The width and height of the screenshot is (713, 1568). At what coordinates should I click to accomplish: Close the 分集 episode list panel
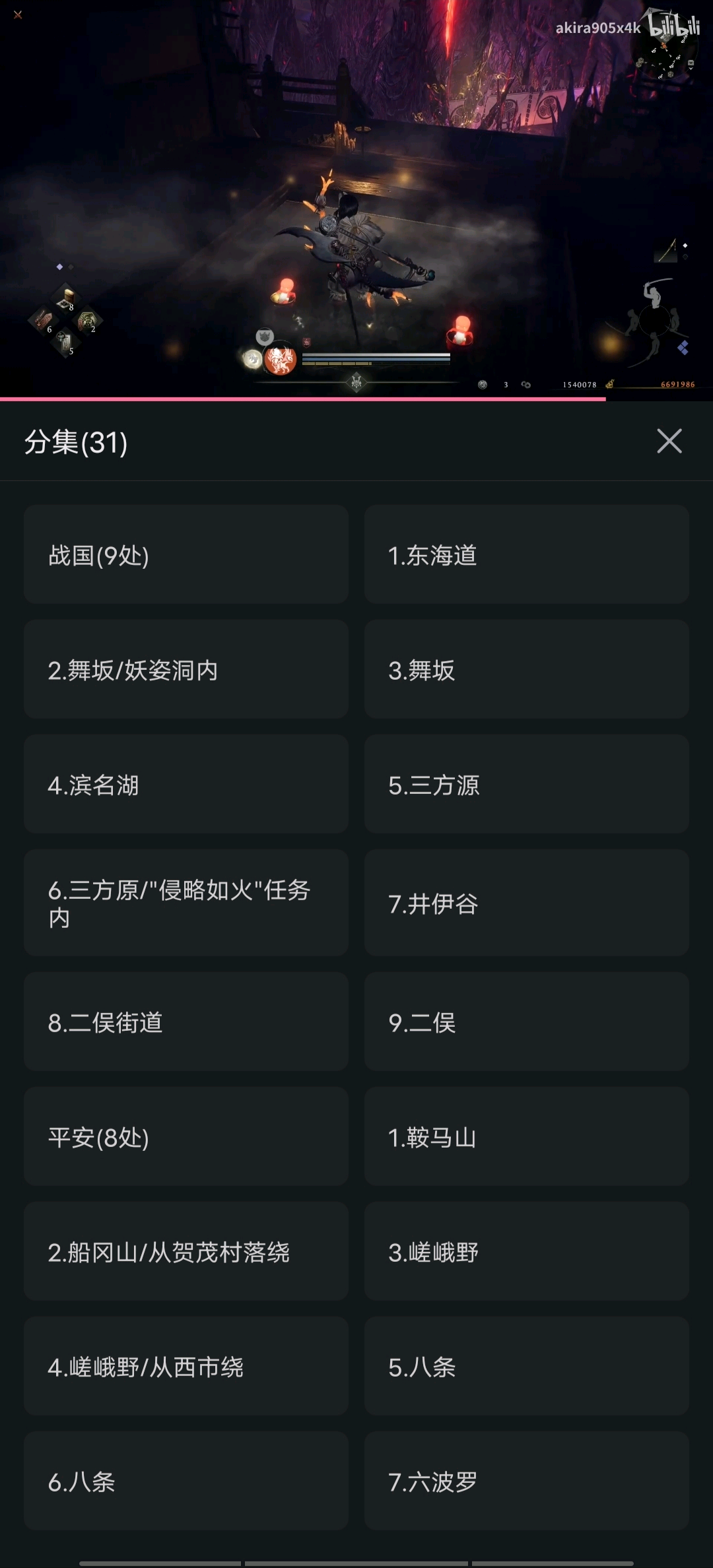pyautogui.click(x=669, y=441)
